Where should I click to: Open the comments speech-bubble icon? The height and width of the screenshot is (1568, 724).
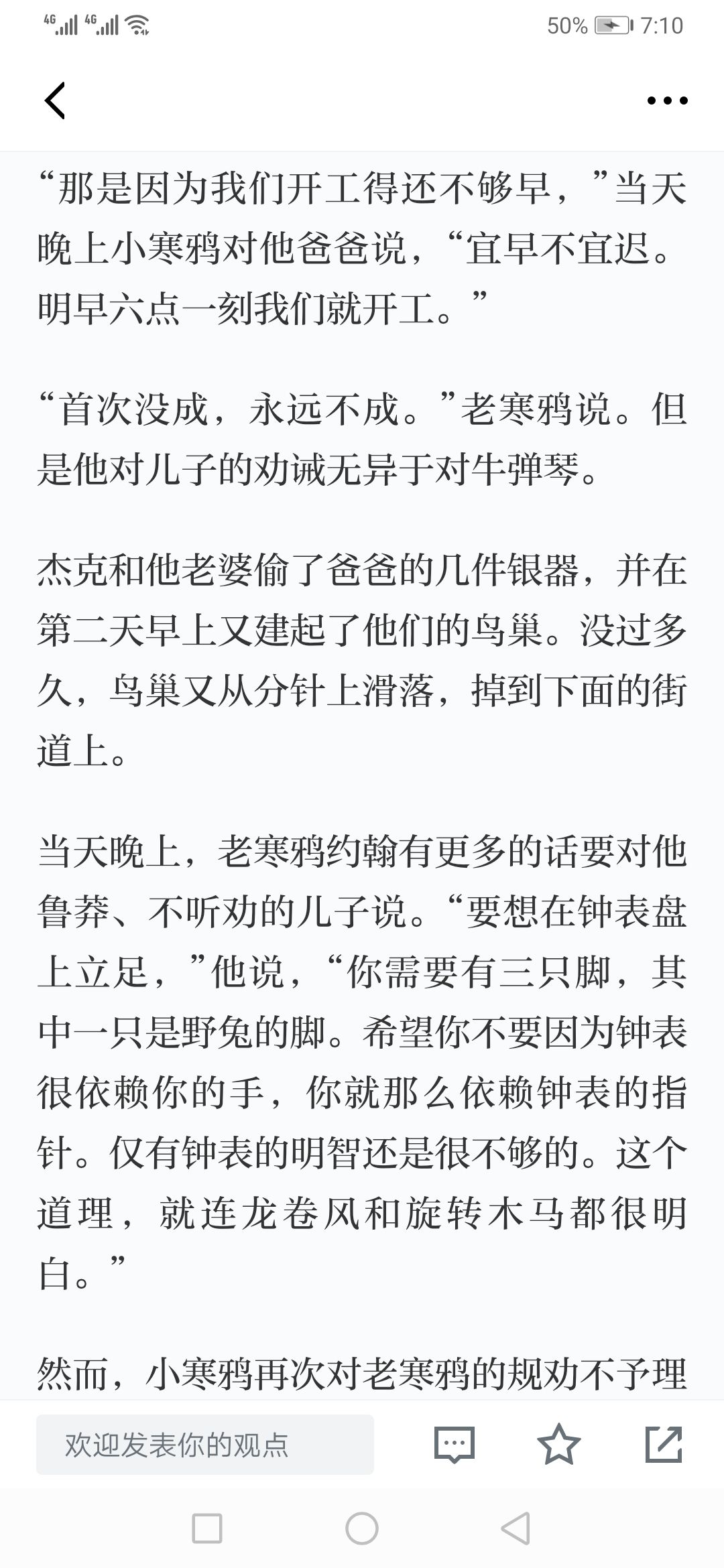point(455,1445)
